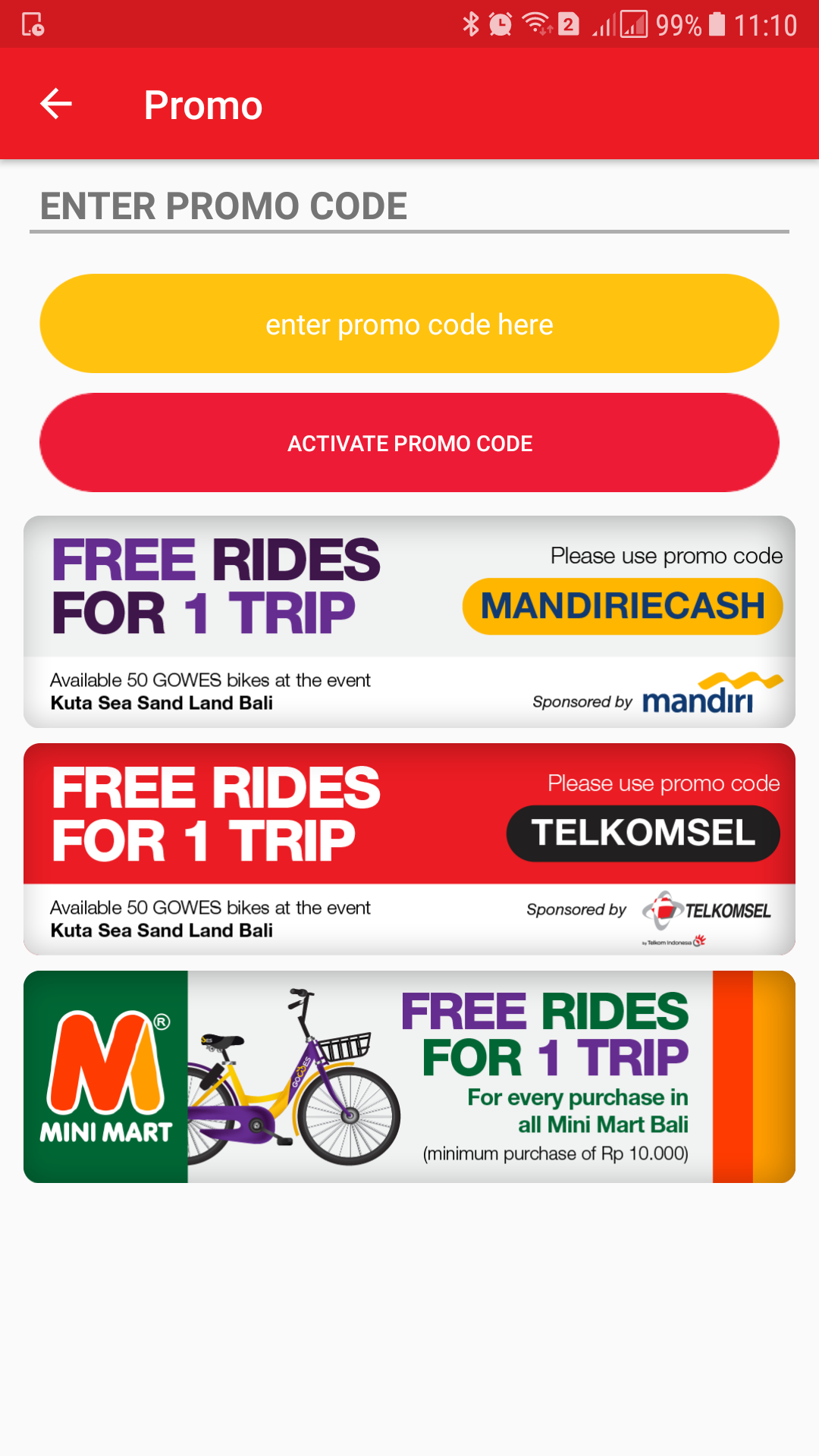Open the Mini Mart Bali promo banner

pos(409,1077)
